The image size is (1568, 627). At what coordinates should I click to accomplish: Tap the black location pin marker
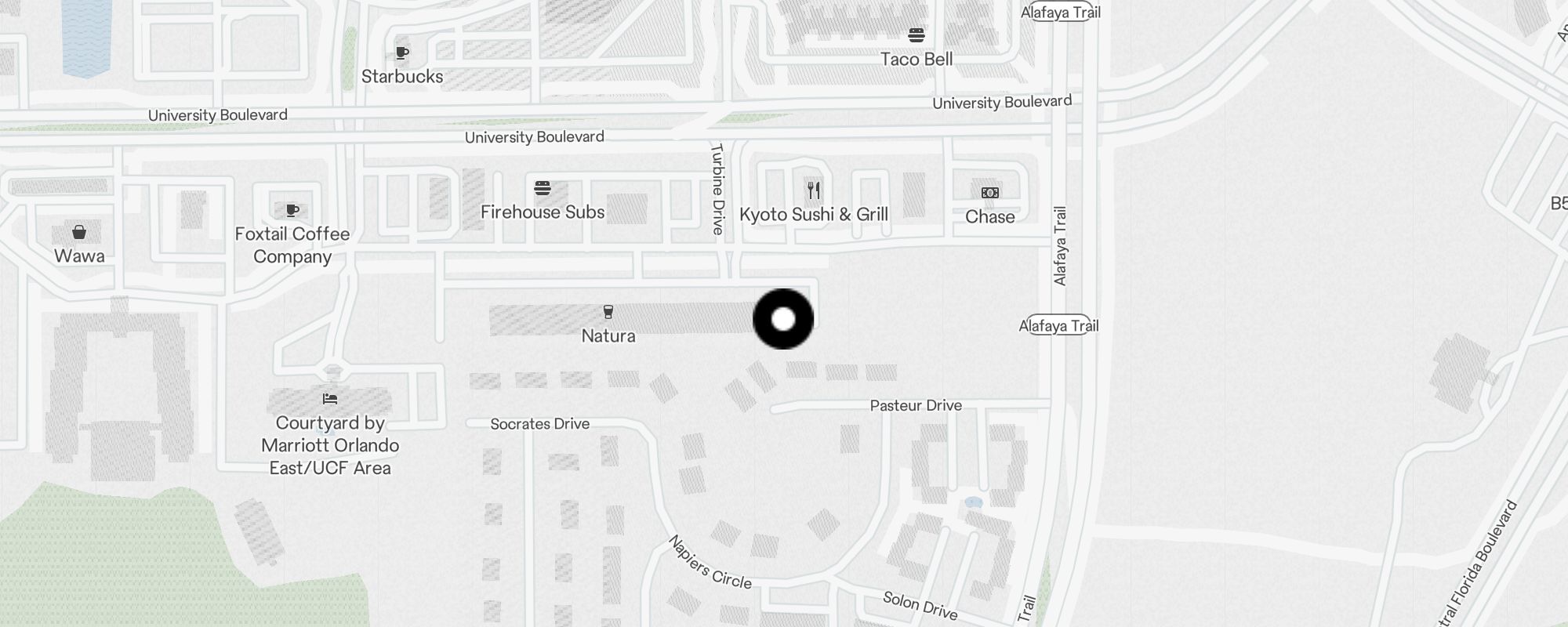[x=783, y=319]
